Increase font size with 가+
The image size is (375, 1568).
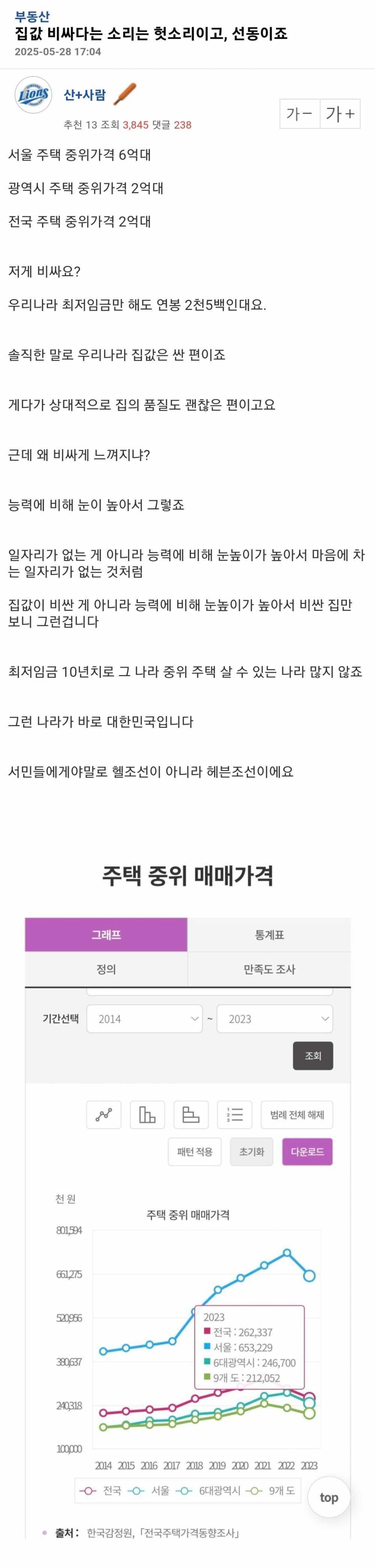340,113
